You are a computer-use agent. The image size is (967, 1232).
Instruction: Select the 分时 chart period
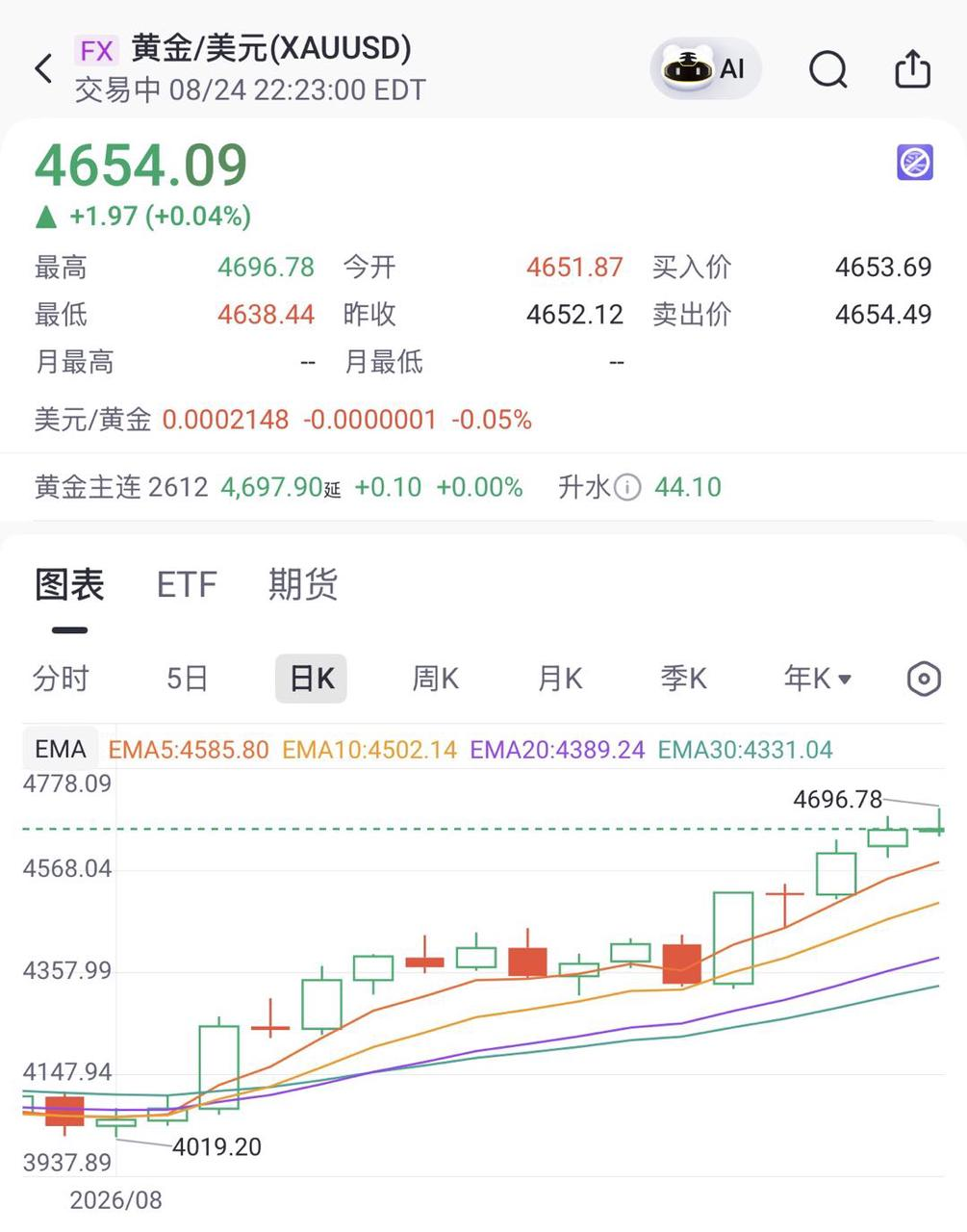(61, 679)
